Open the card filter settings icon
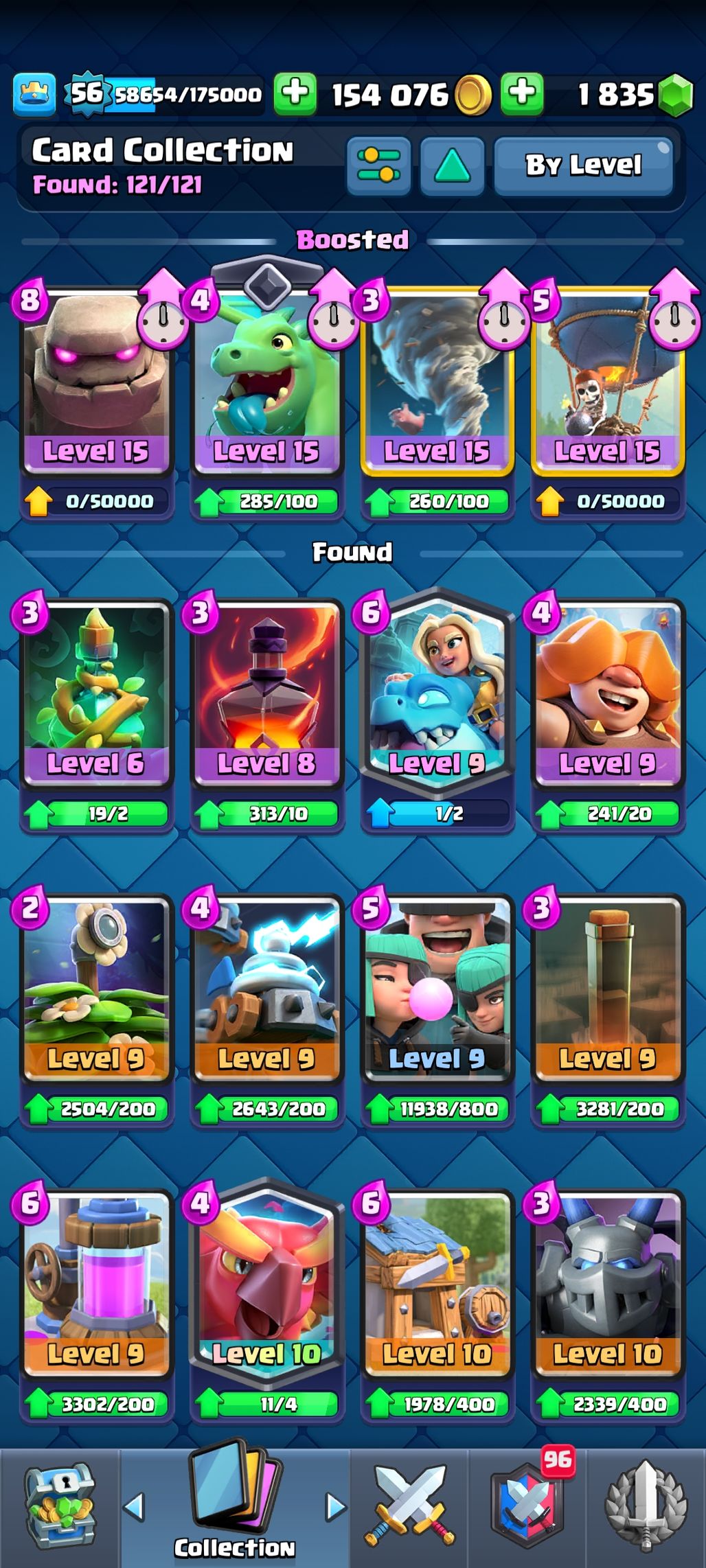 tap(378, 165)
